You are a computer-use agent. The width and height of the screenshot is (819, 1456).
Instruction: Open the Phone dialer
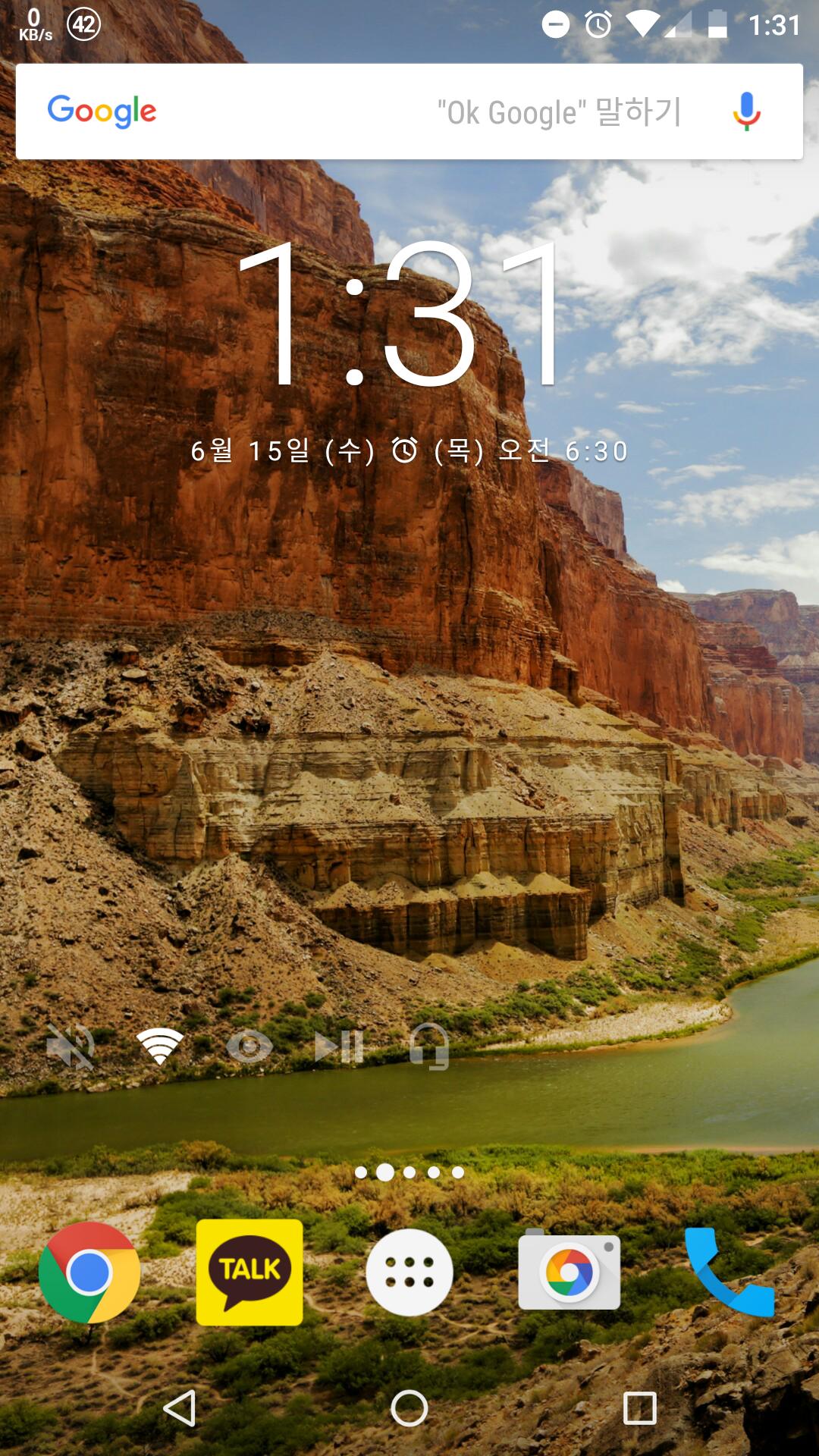729,1272
